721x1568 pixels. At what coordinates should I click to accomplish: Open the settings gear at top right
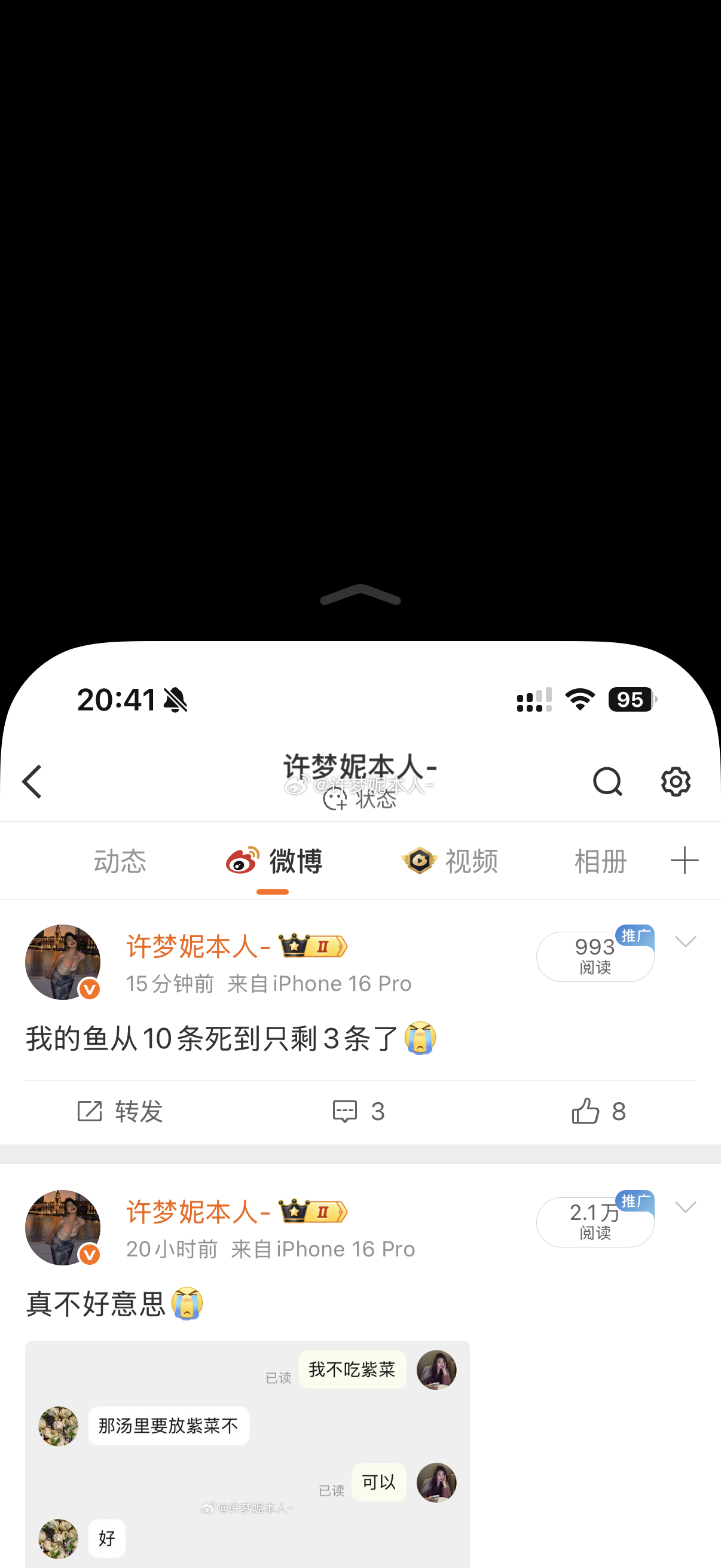[x=675, y=782]
